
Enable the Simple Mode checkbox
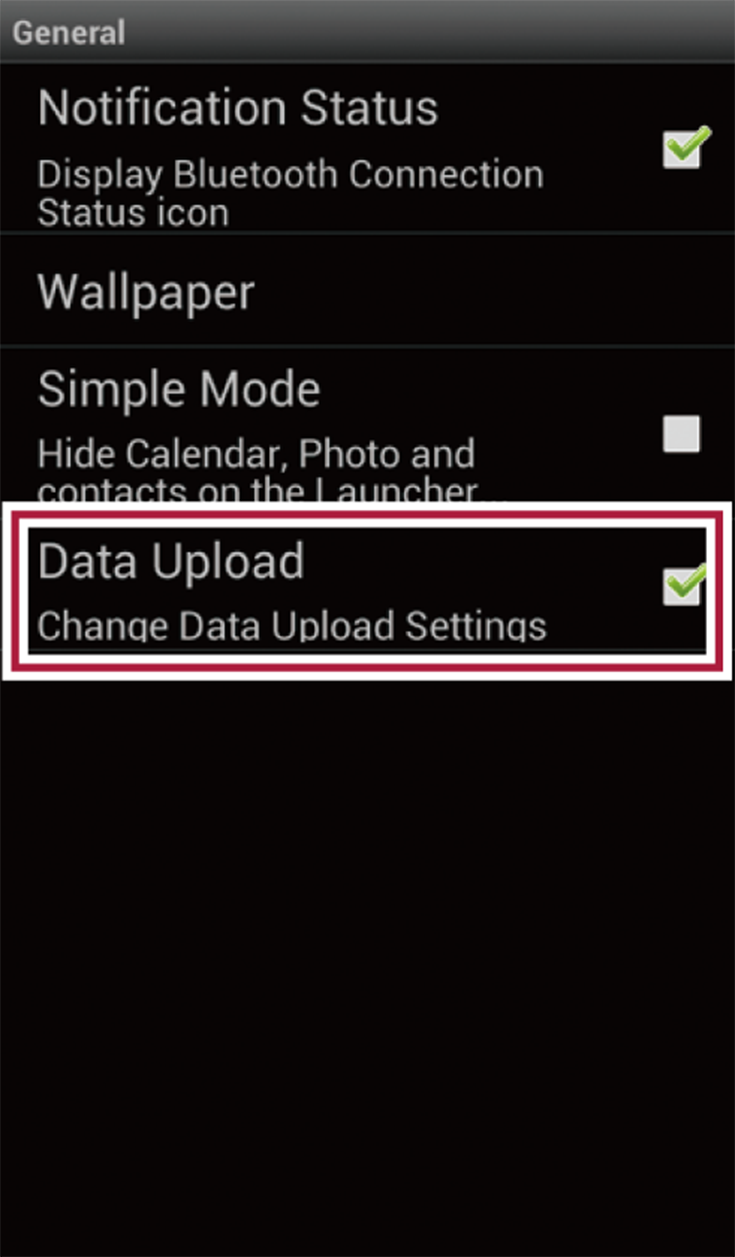(682, 434)
